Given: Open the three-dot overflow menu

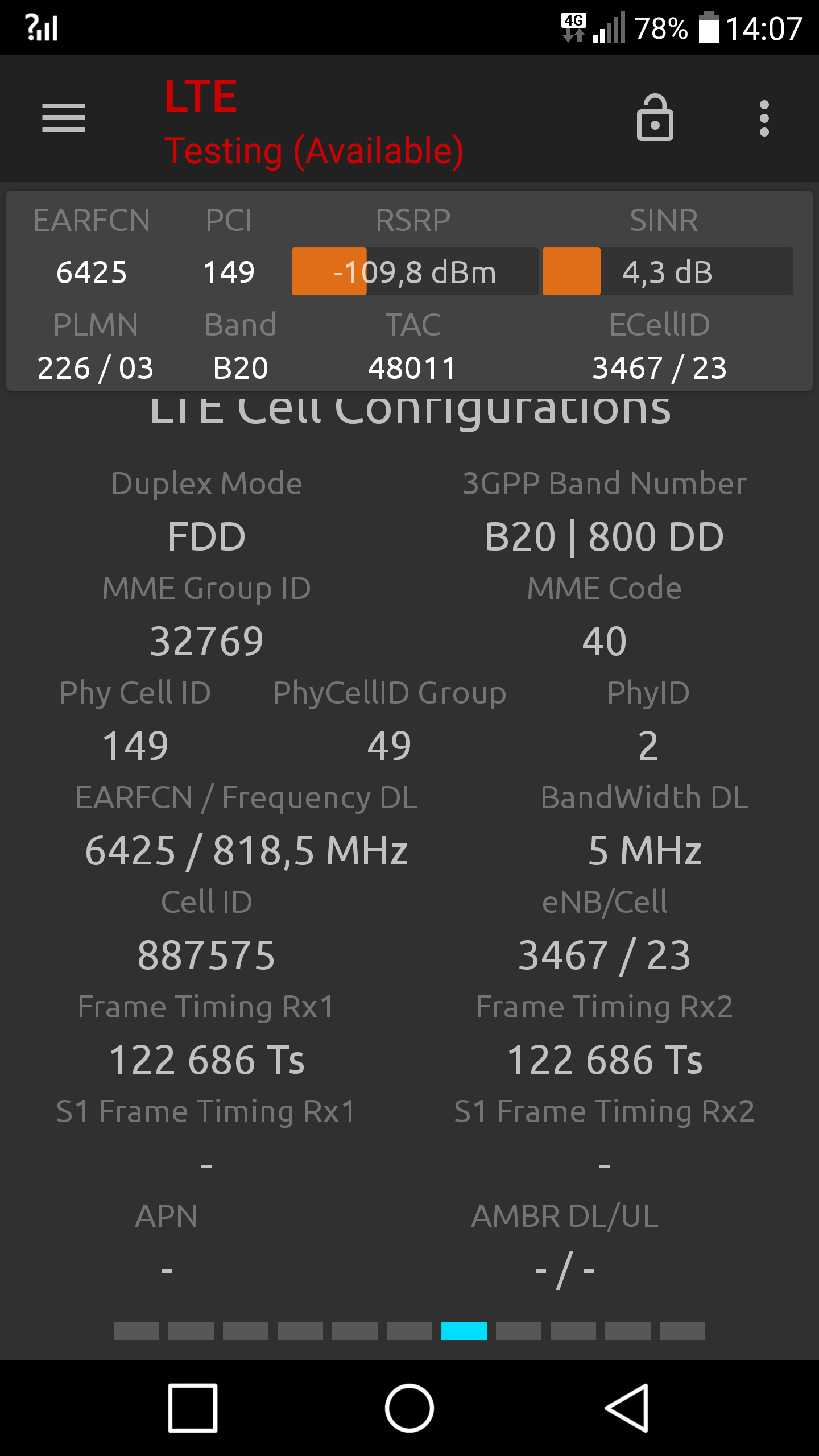Looking at the screenshot, I should pyautogui.click(x=764, y=118).
